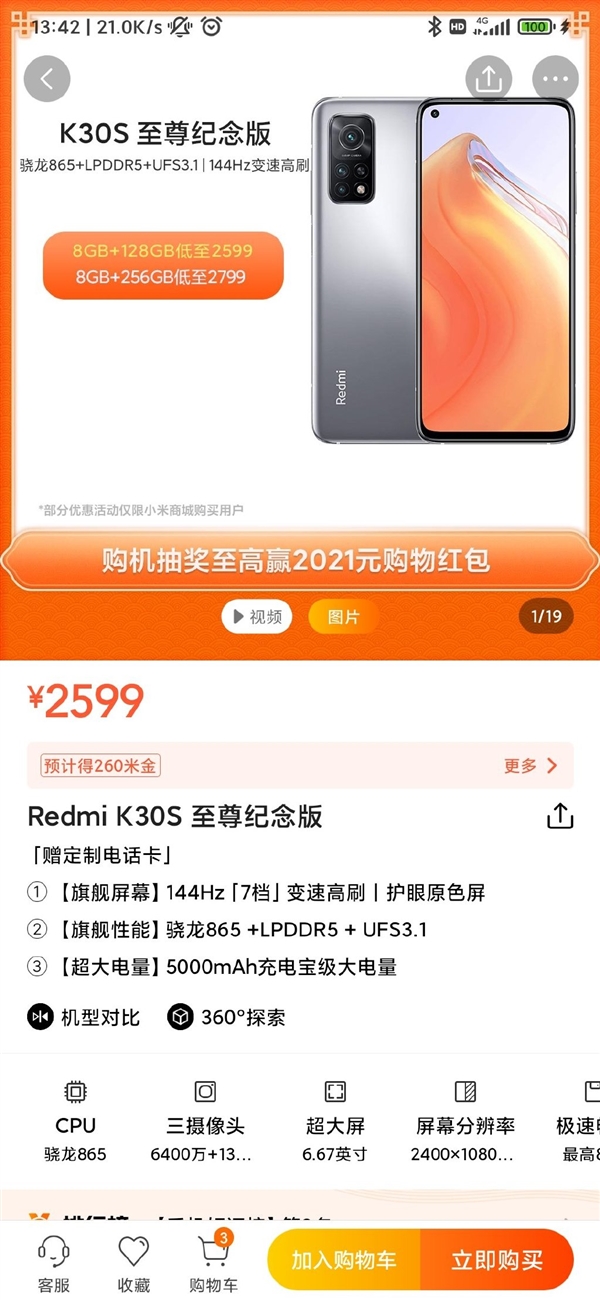Image resolution: width=600 pixels, height=1300 pixels.
Task: Open the product banner image
Action: (300, 300)
